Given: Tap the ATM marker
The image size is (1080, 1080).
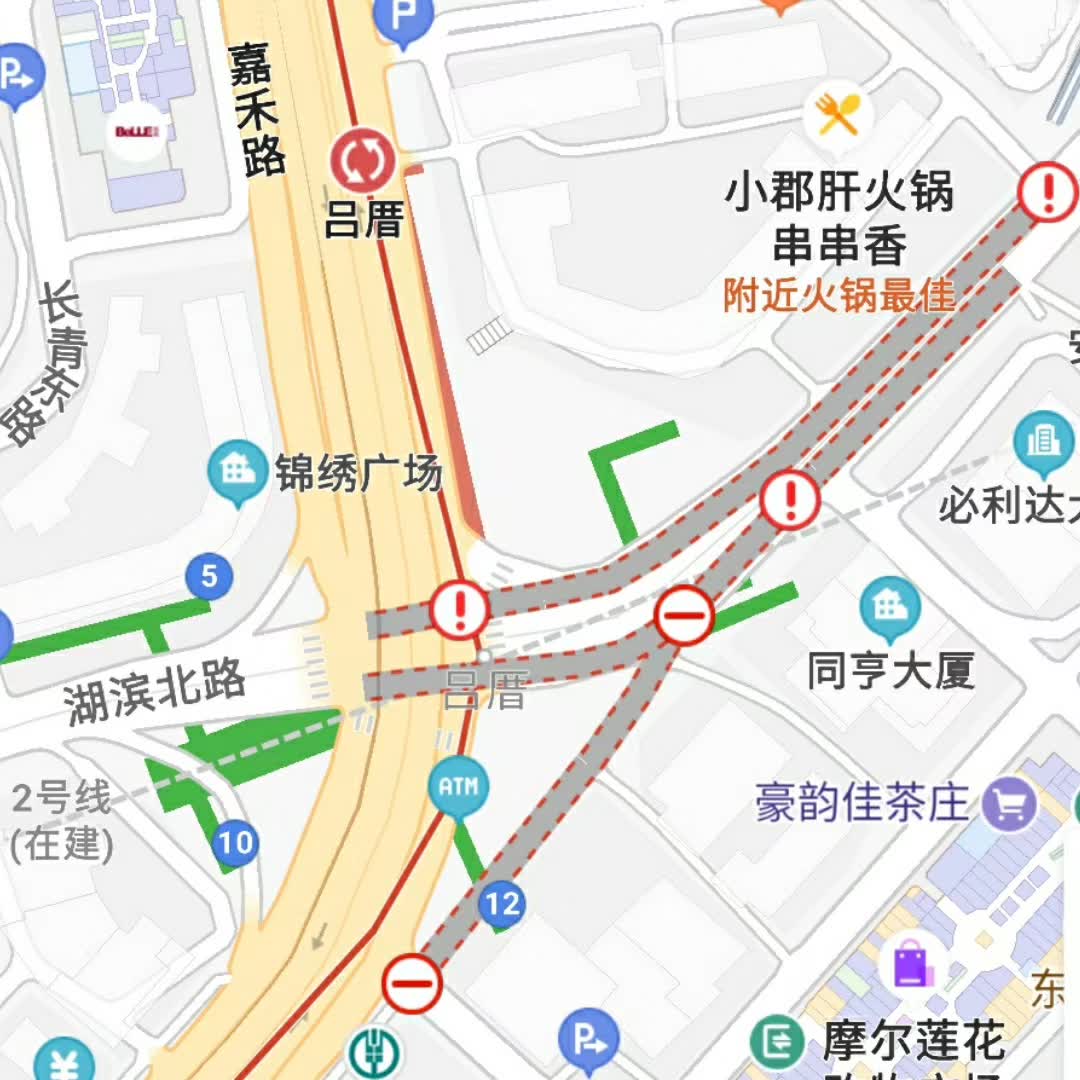Looking at the screenshot, I should 459,787.
